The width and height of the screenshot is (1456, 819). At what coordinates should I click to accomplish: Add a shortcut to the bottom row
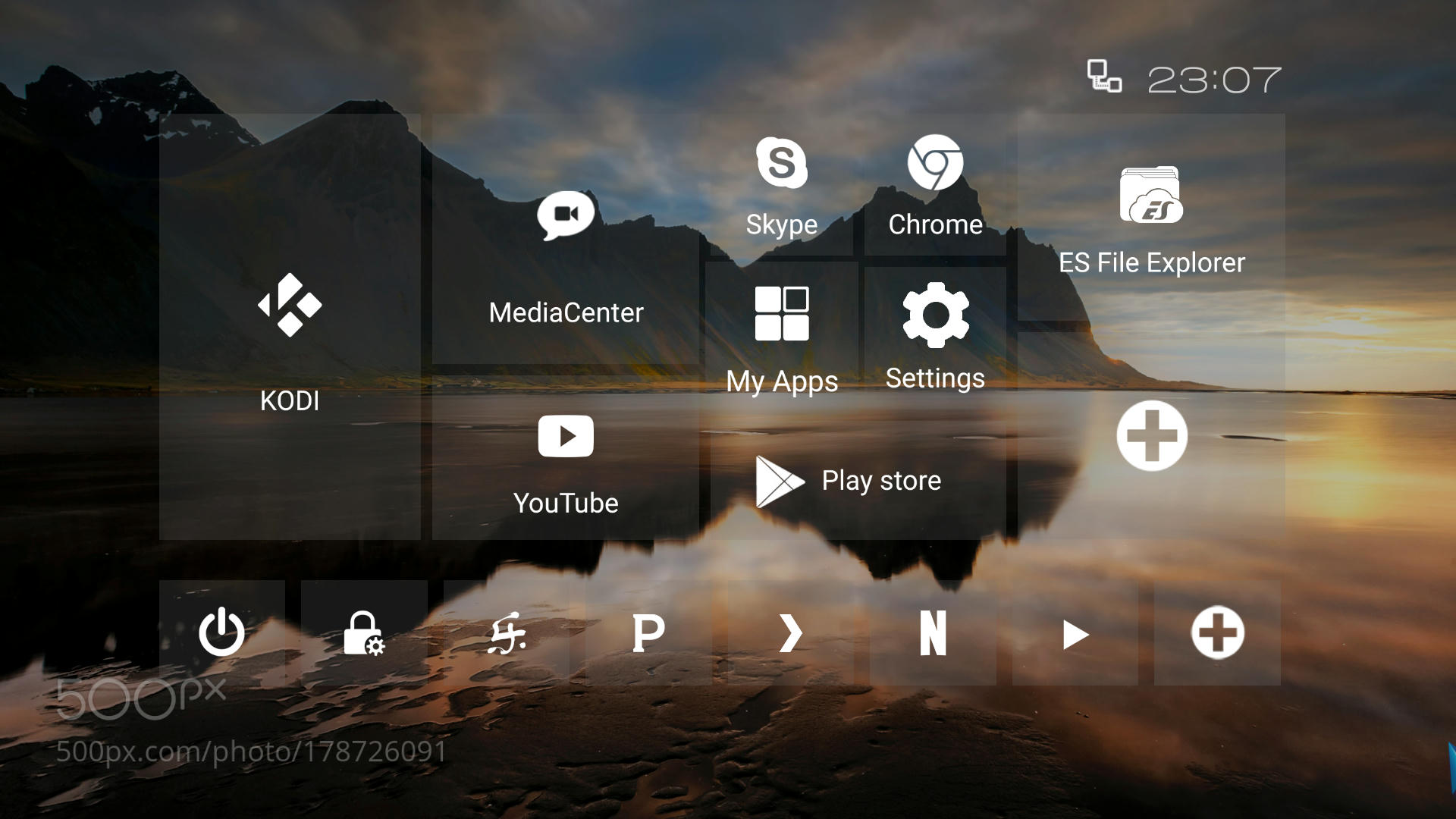[x=1217, y=632]
